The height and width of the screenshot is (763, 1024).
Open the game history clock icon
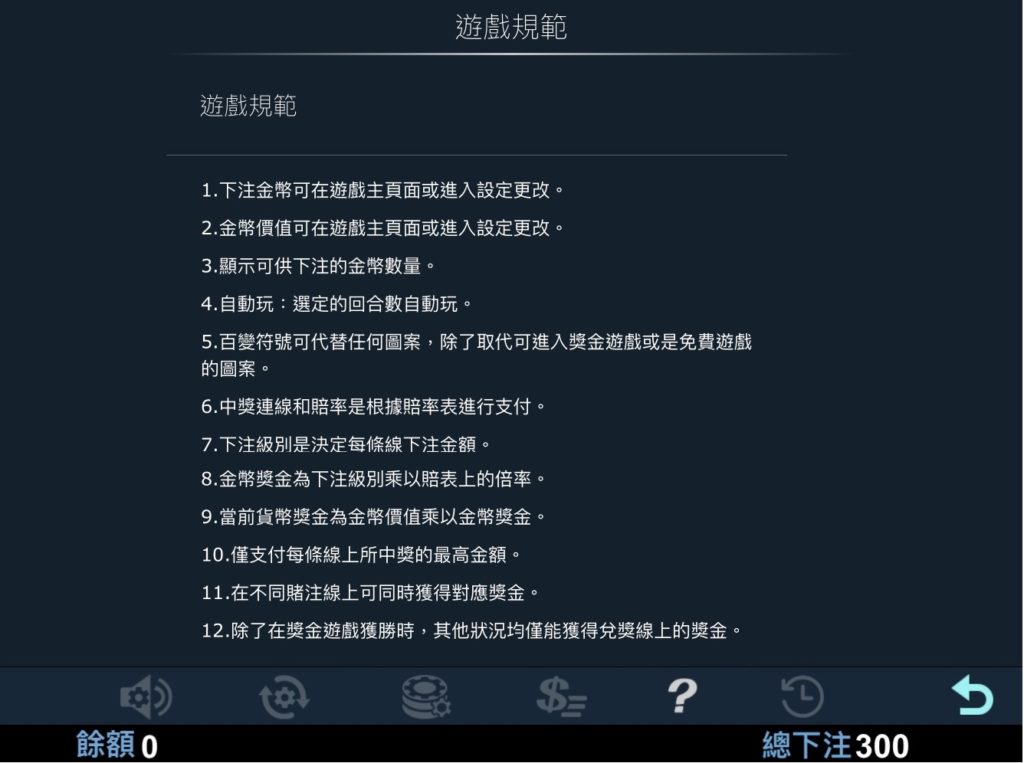click(802, 697)
